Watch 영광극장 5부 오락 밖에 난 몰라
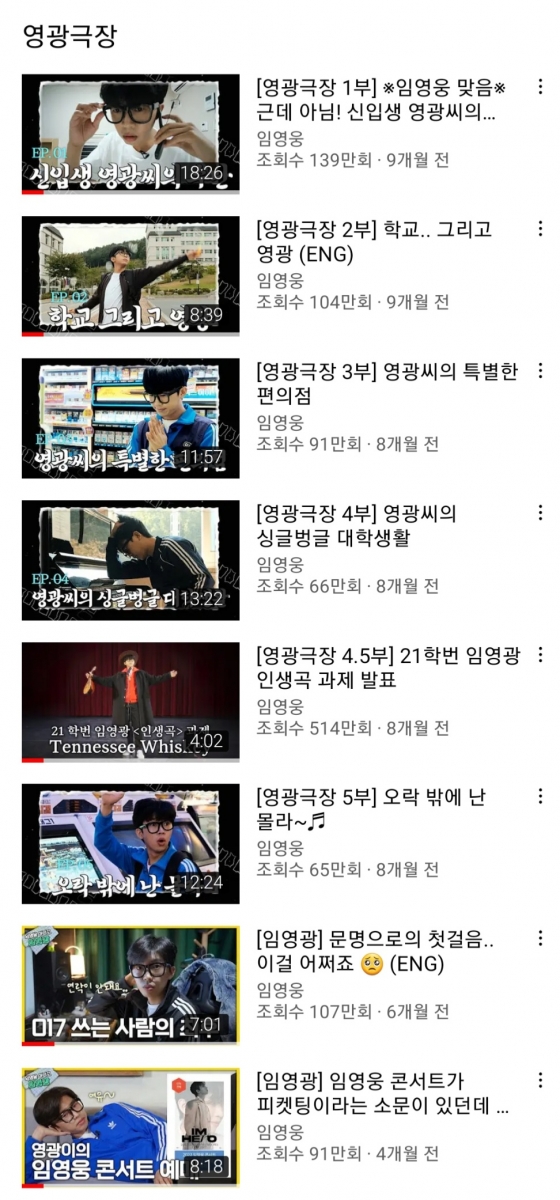 (x=131, y=844)
